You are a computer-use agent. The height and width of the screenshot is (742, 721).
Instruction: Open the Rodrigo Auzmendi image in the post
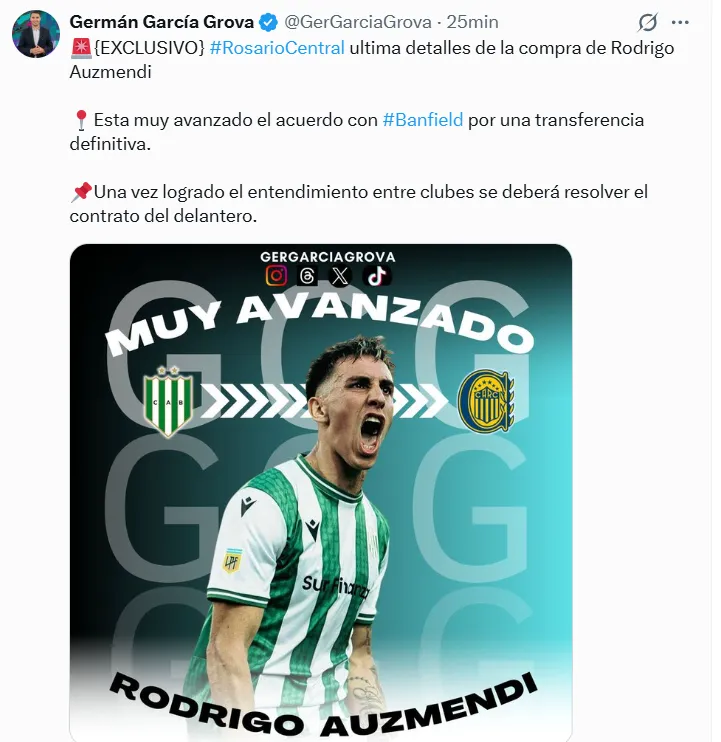pos(320,490)
